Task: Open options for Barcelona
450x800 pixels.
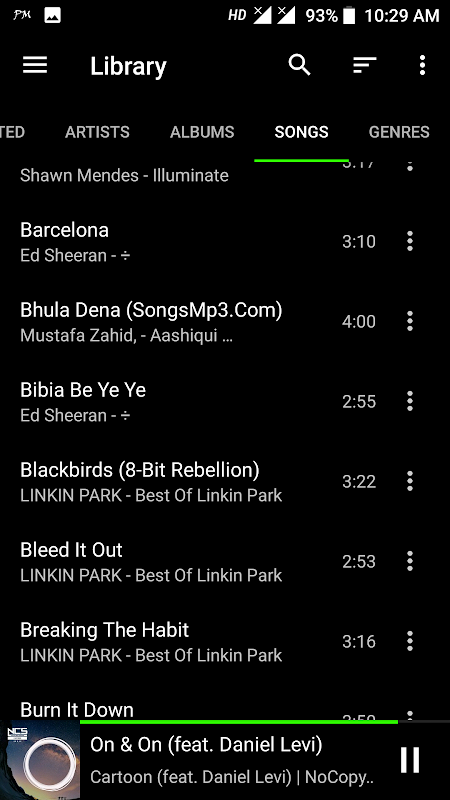Action: [410, 241]
